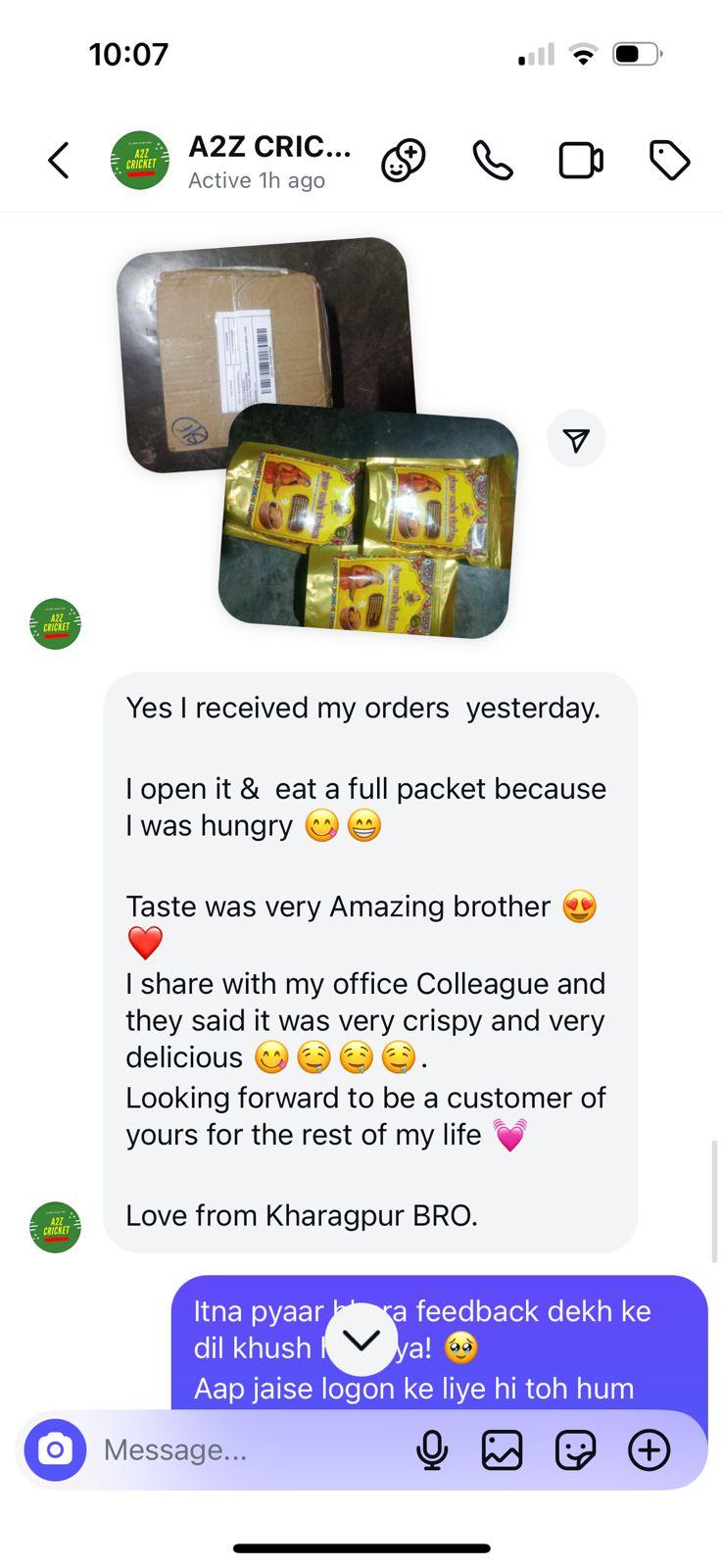The height and width of the screenshot is (1568, 723).
Task: Open the camera in message bar
Action: click(56, 1449)
